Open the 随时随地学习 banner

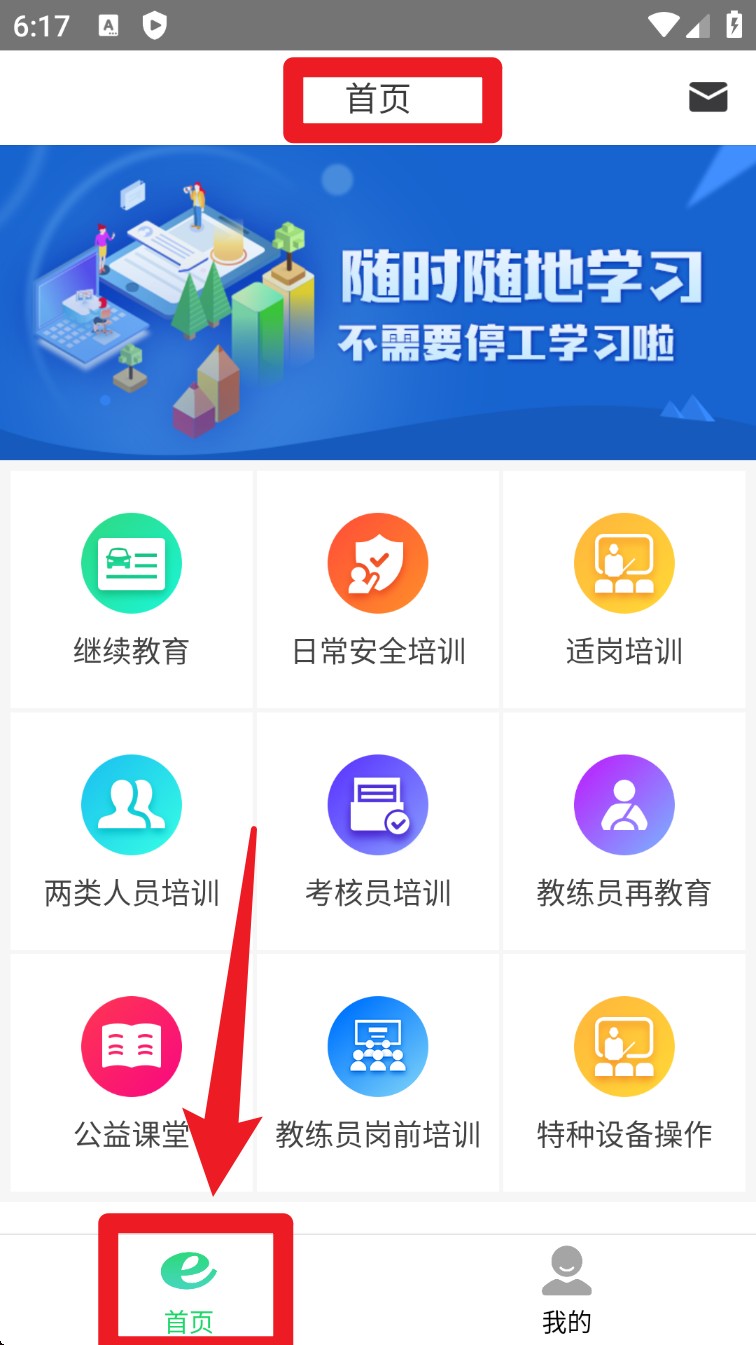(x=378, y=302)
